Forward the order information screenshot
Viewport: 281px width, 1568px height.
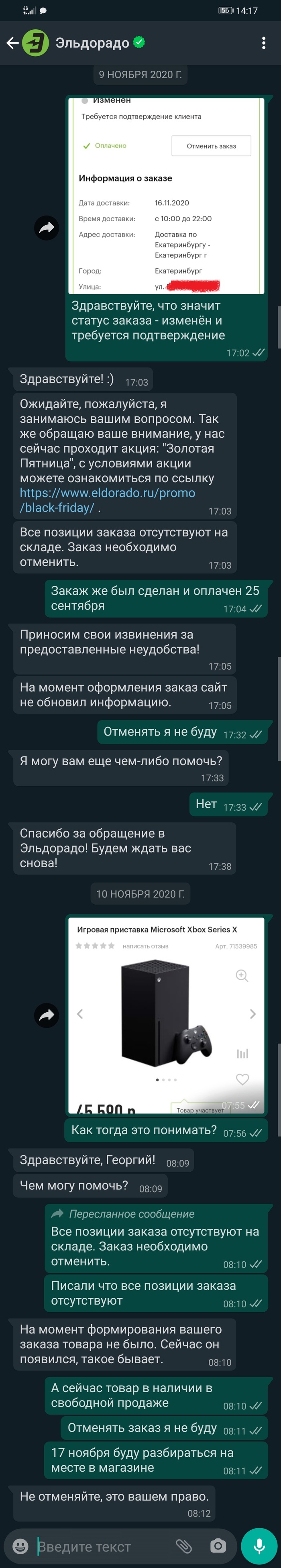46,228
